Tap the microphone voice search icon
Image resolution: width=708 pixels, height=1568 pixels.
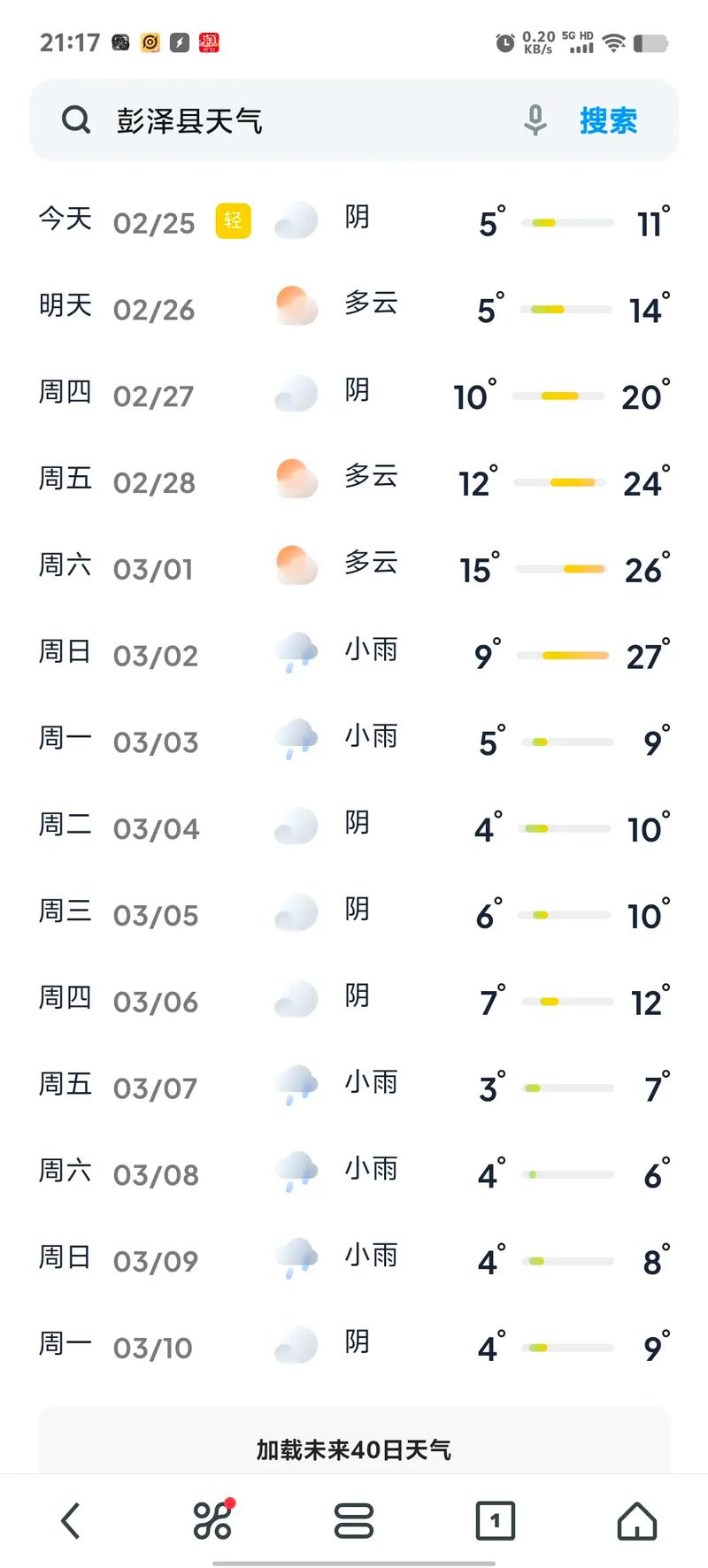tap(535, 119)
